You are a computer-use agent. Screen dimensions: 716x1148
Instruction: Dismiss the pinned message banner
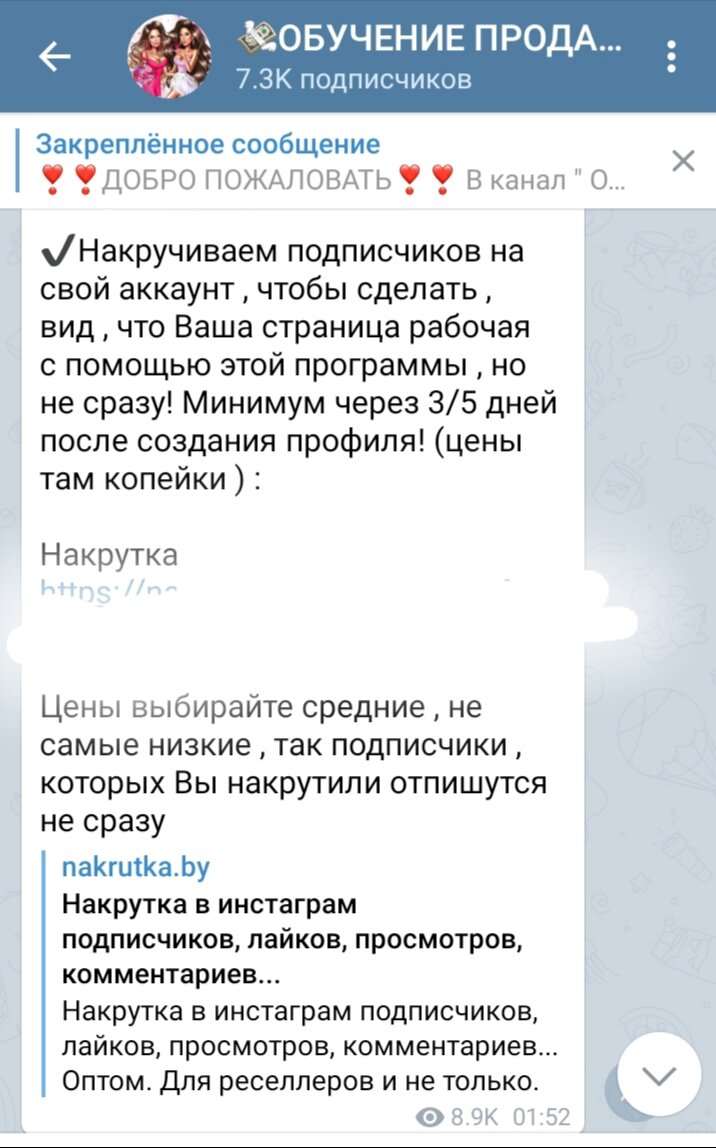683,160
